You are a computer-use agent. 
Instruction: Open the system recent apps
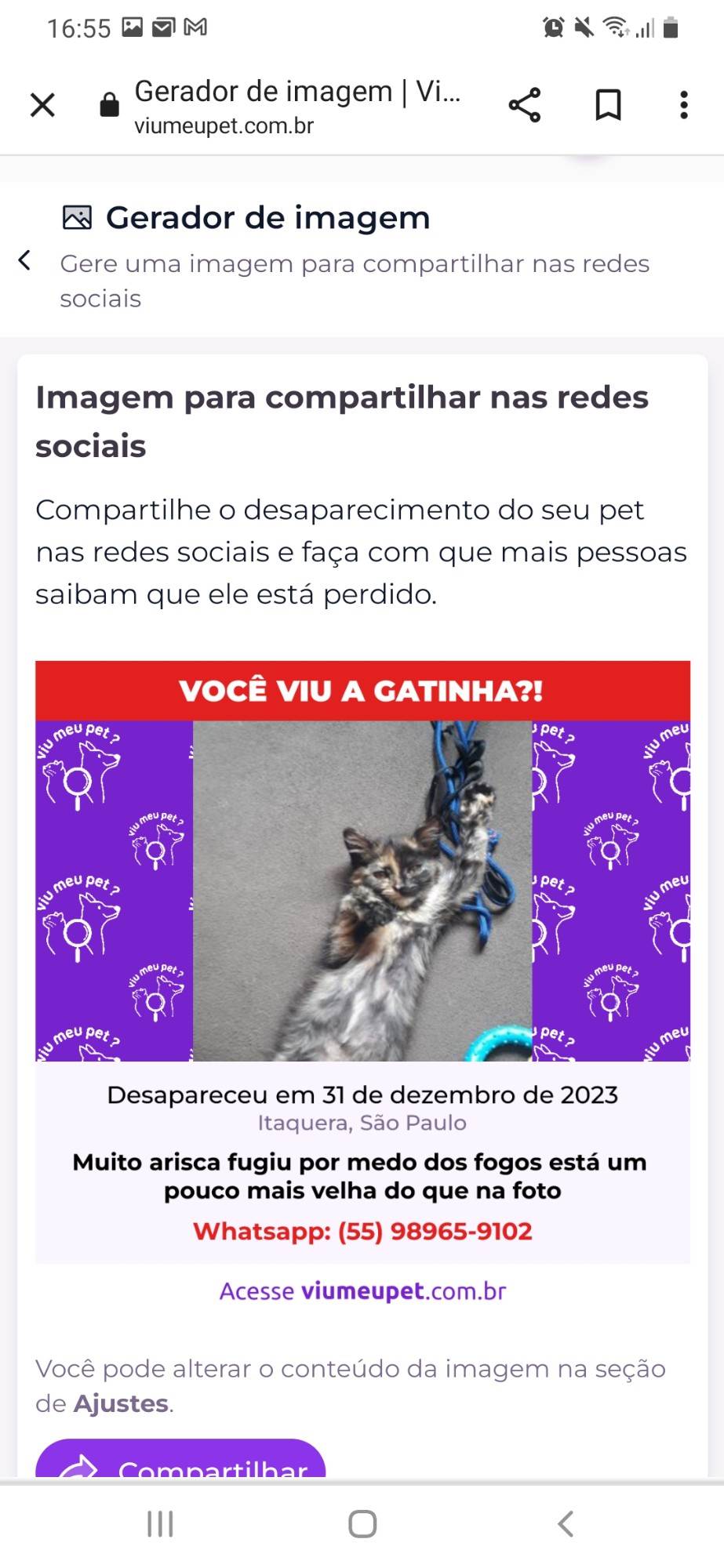click(x=160, y=1525)
